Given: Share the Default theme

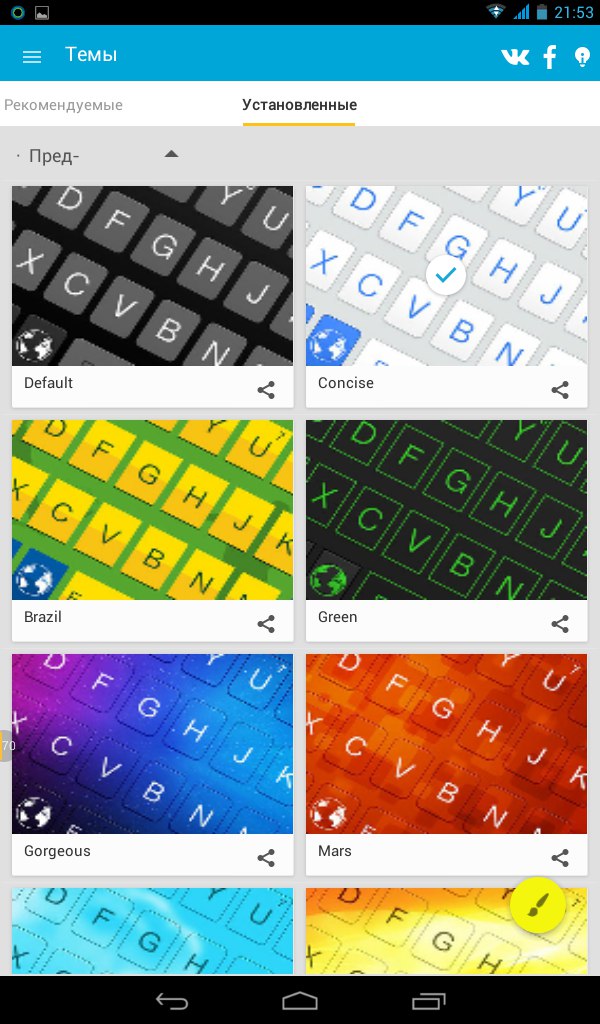Looking at the screenshot, I should (266, 390).
